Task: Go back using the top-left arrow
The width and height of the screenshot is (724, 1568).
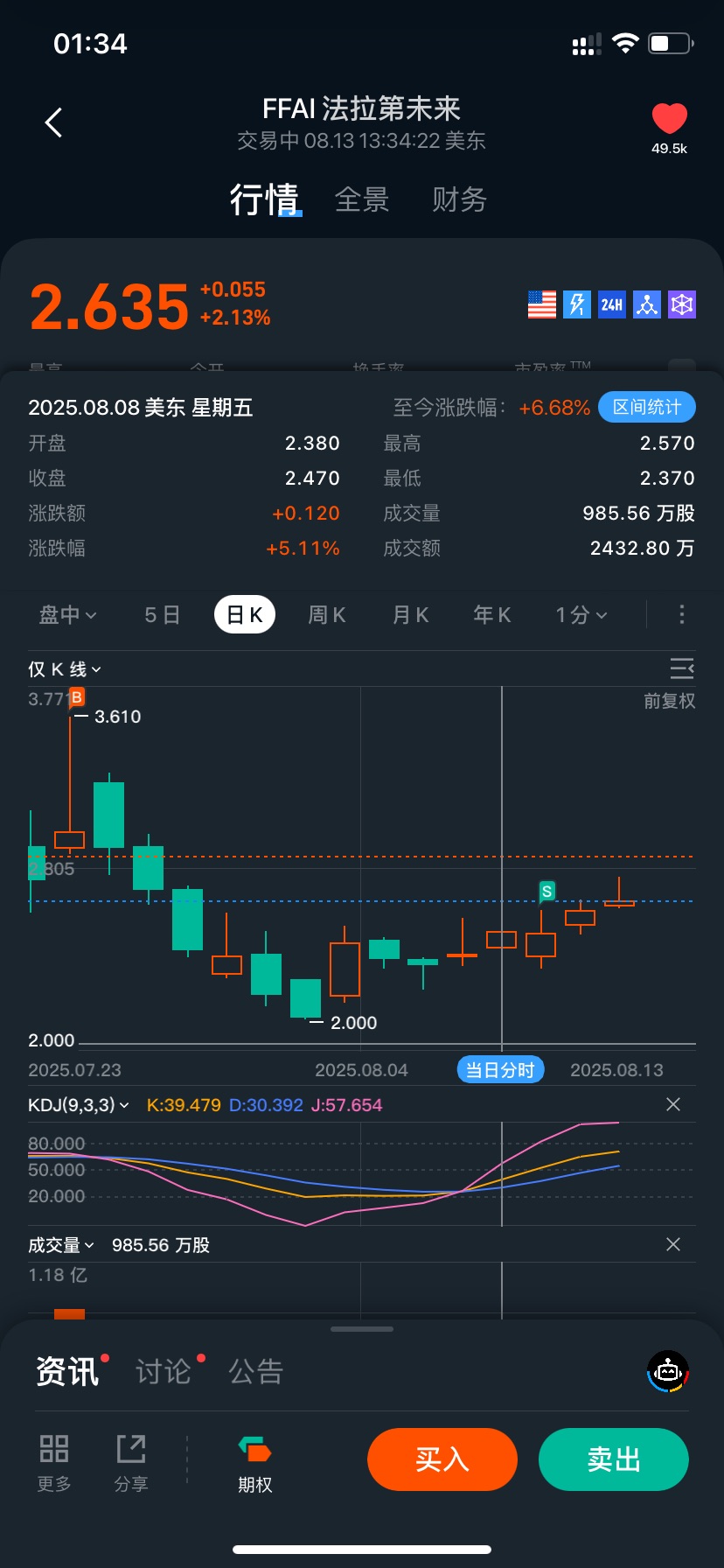Action: pos(54,122)
